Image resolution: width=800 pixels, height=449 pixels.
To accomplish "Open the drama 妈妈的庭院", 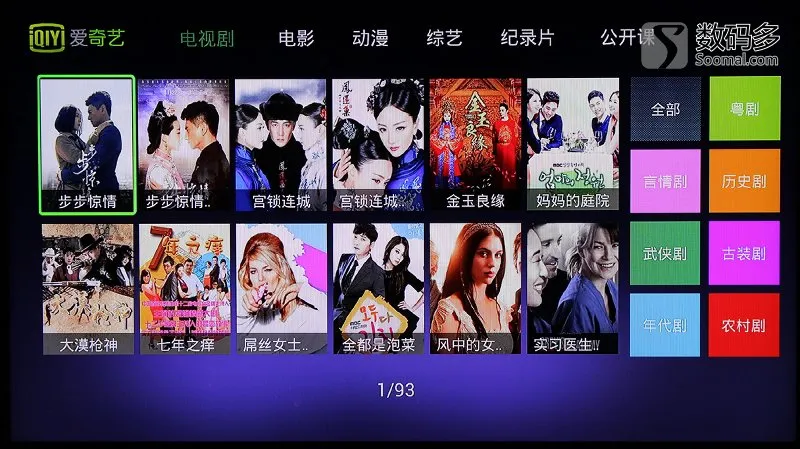I will pos(573,145).
